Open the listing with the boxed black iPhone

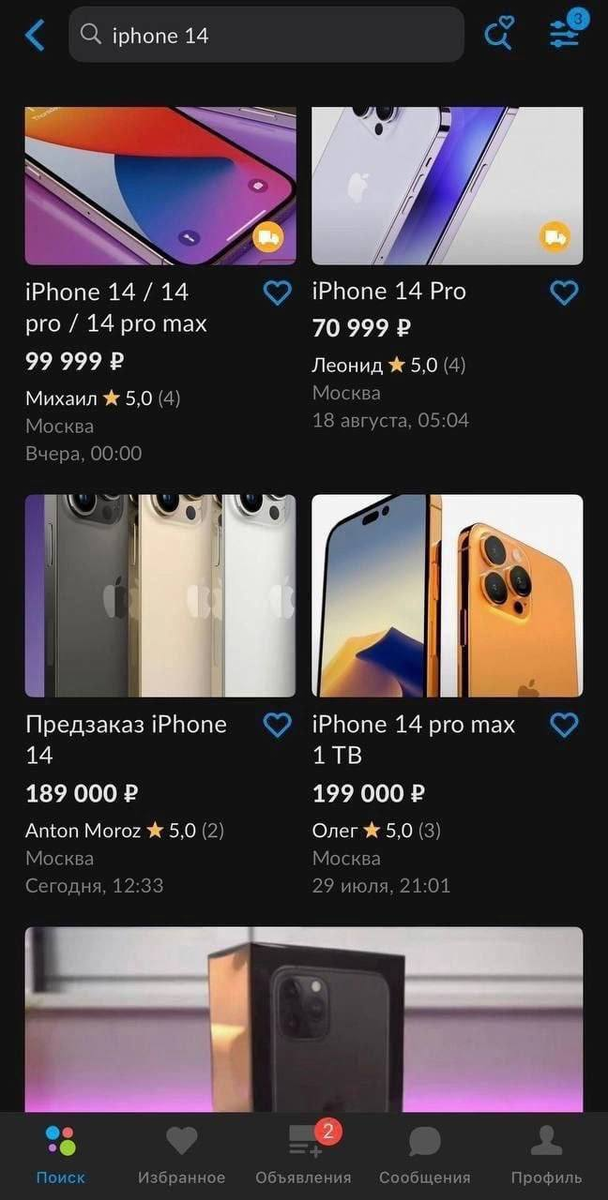(304, 1018)
